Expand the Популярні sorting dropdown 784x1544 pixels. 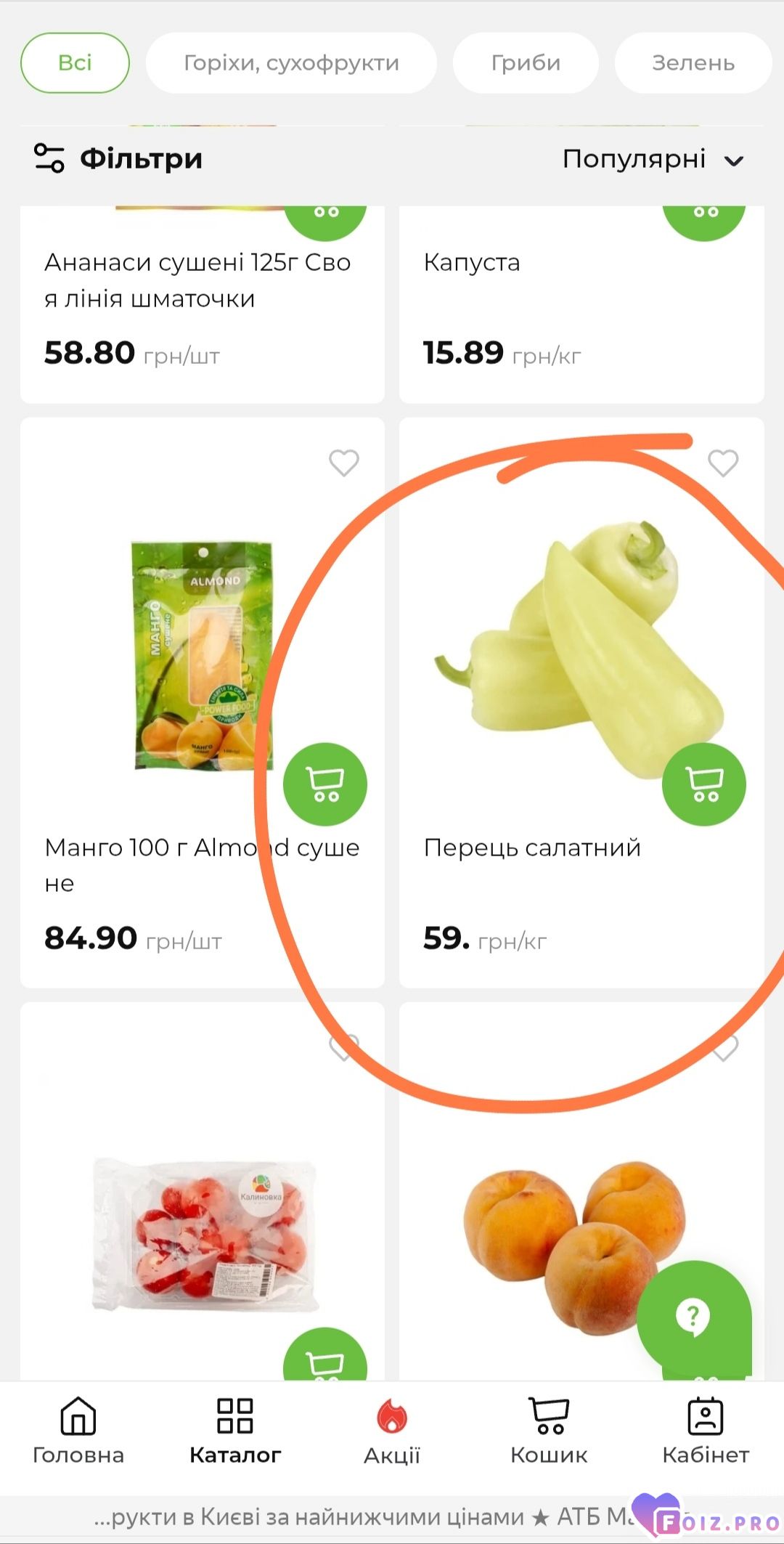[x=653, y=158]
